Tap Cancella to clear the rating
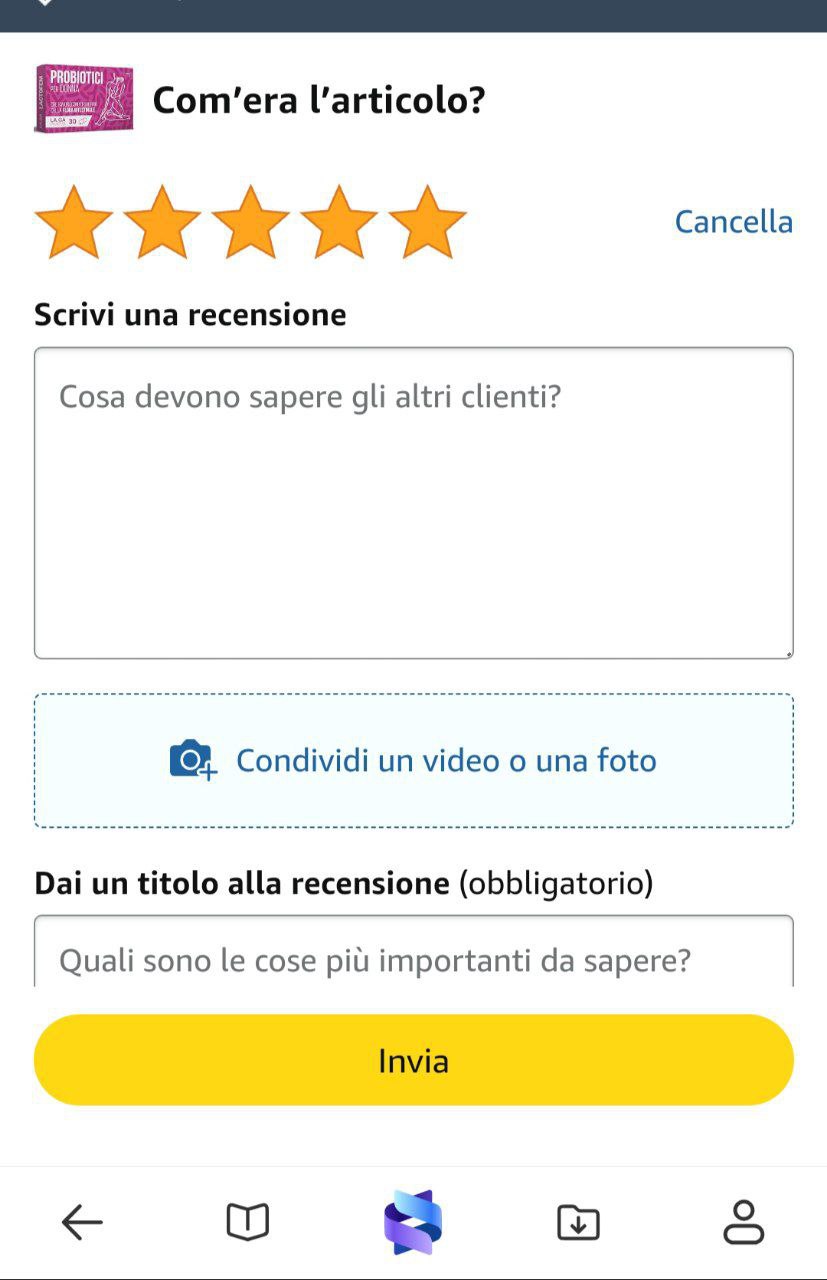 (733, 221)
